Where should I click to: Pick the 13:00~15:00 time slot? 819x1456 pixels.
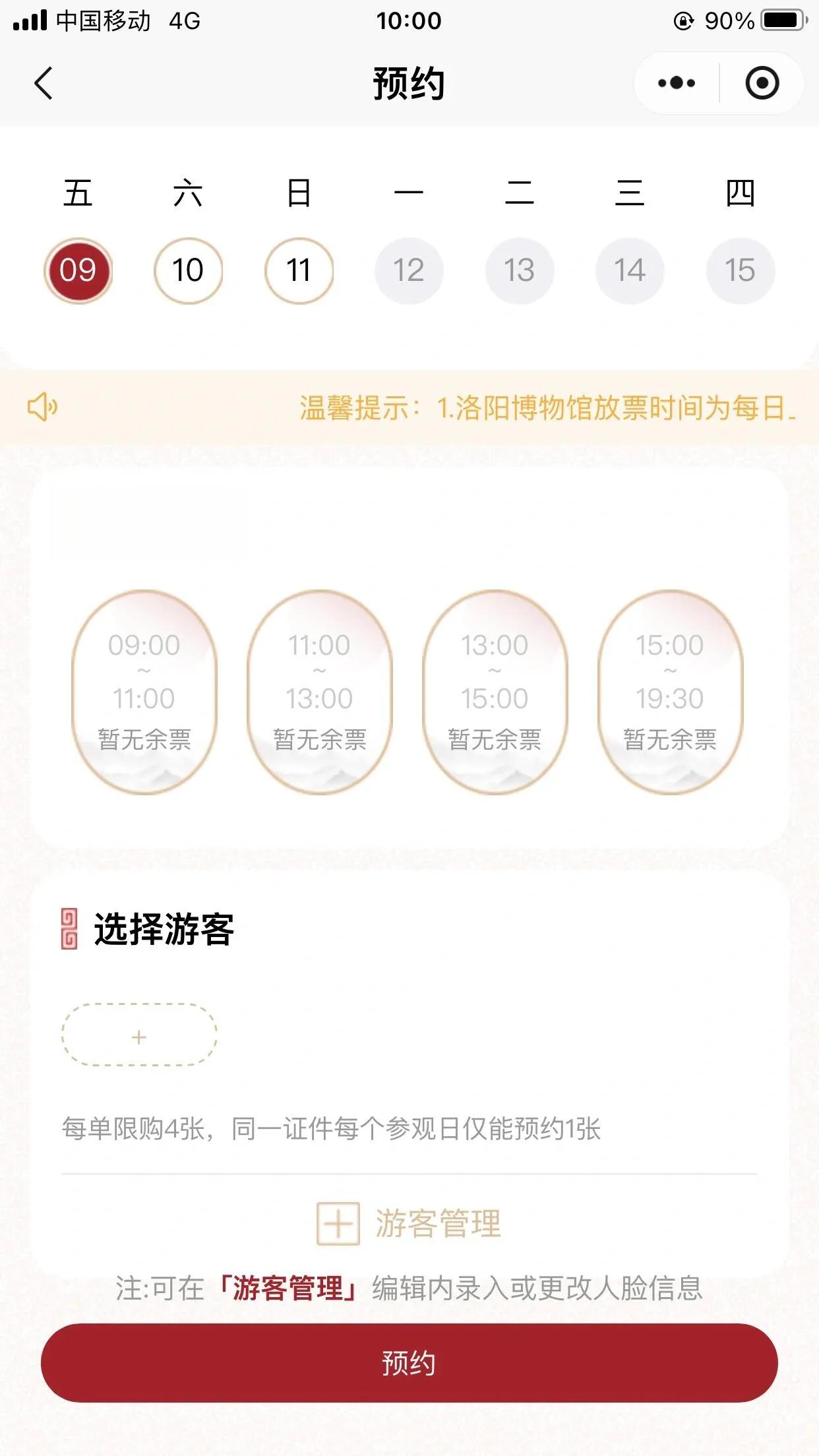coord(495,692)
